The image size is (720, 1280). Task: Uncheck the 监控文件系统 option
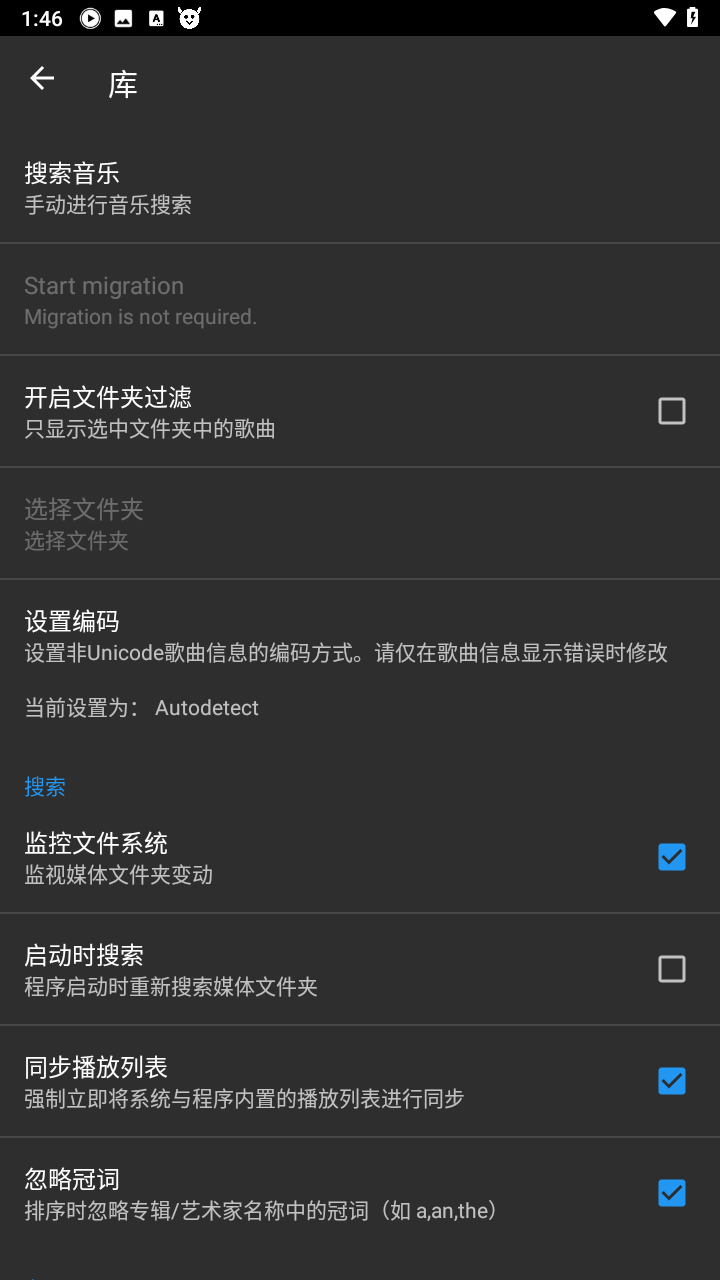pos(671,857)
